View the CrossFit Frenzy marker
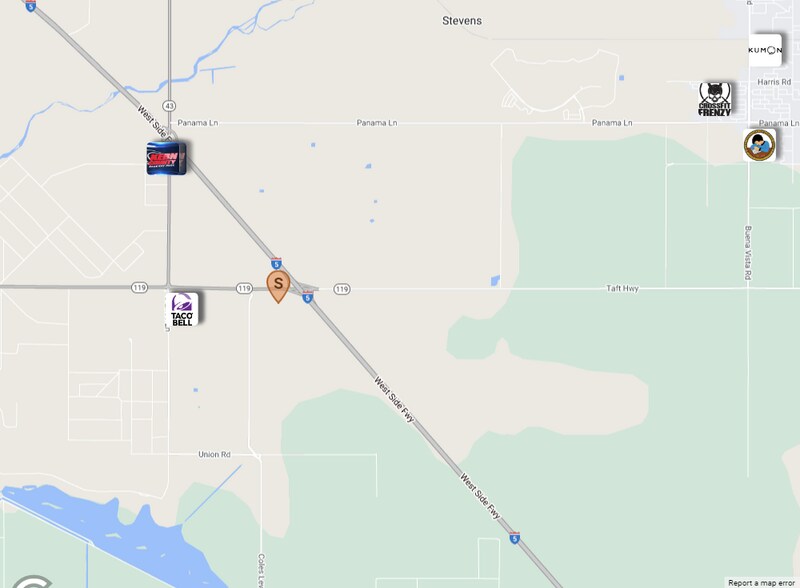Viewport: 800px width, 588px height. [x=714, y=99]
